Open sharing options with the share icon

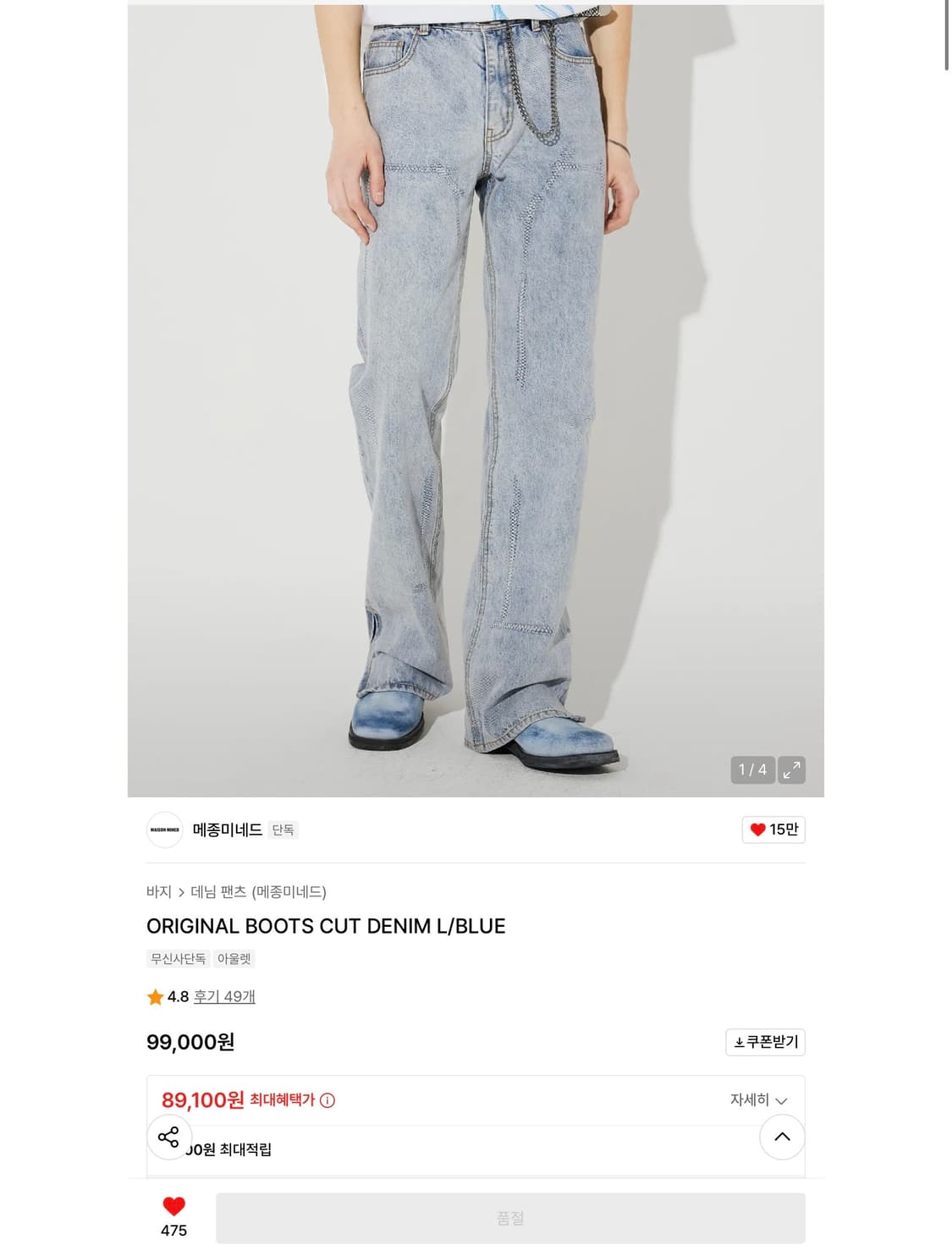tap(169, 1138)
